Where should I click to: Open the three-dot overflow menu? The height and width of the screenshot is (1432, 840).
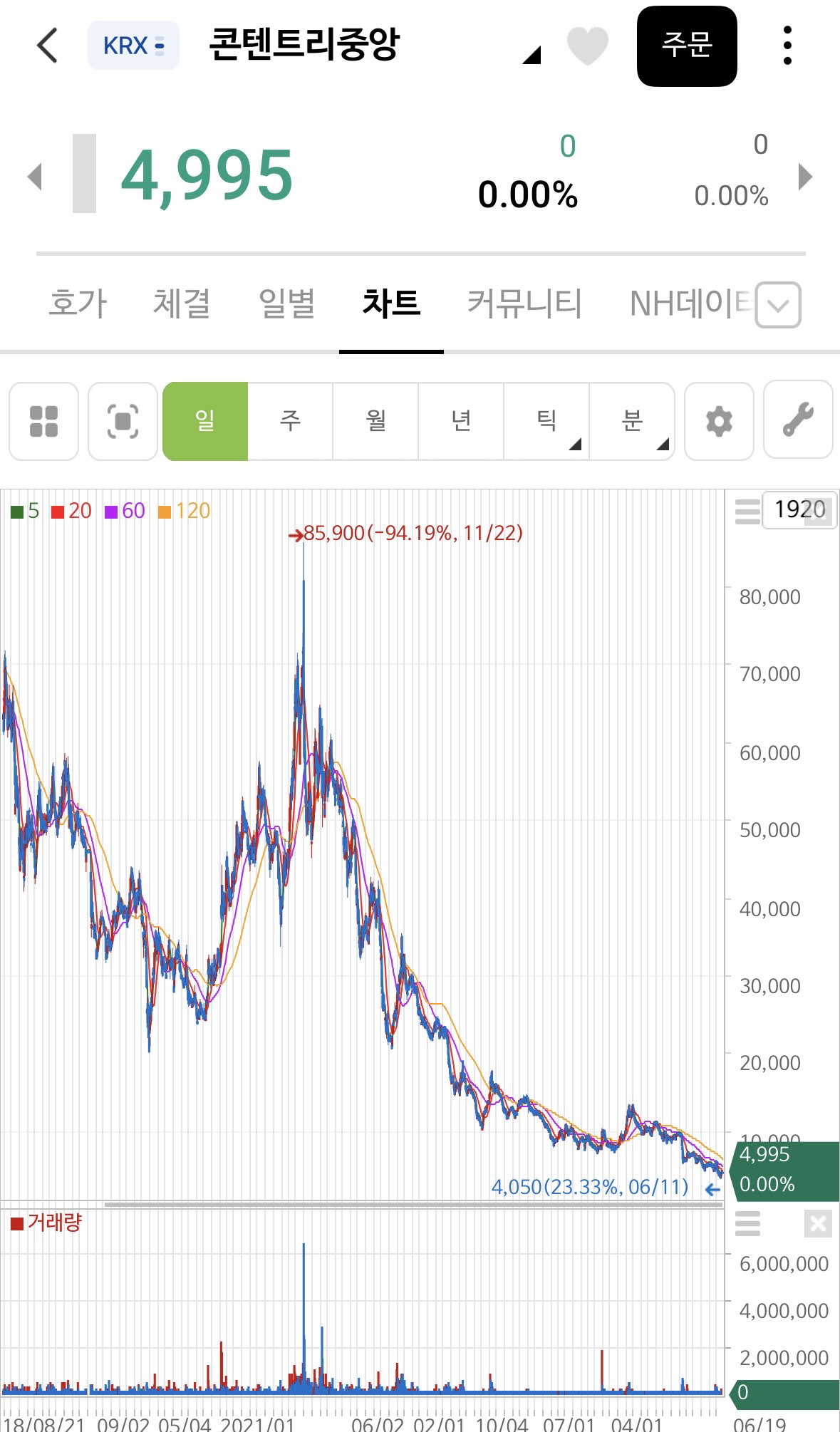coord(787,46)
